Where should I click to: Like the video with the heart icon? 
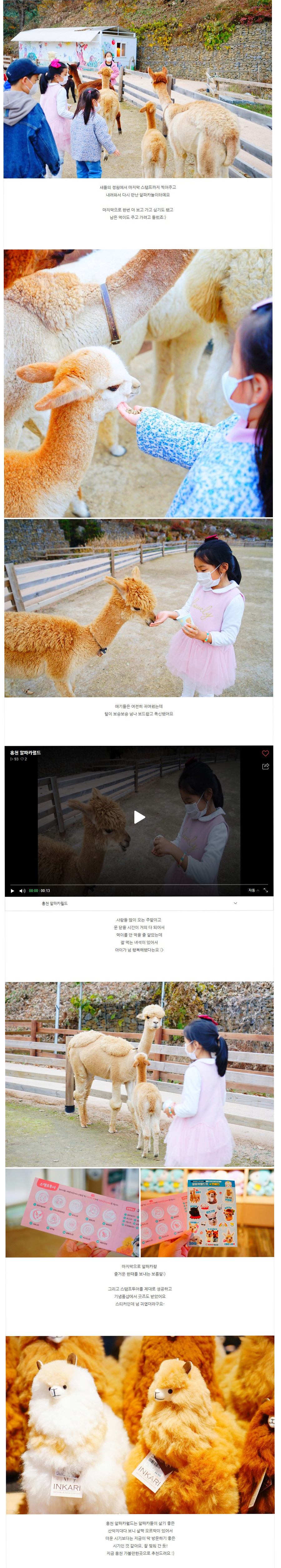pyautogui.click(x=265, y=753)
